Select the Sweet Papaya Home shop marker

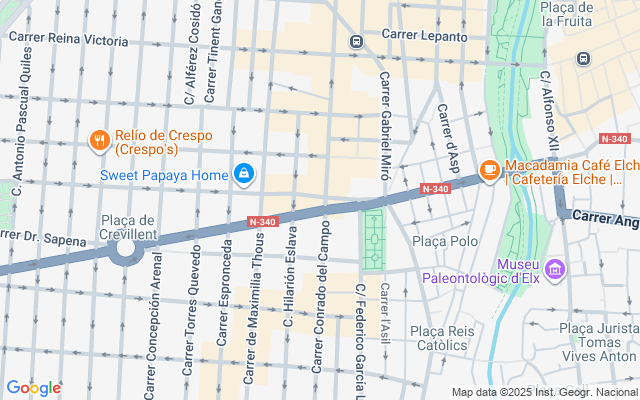(244, 174)
